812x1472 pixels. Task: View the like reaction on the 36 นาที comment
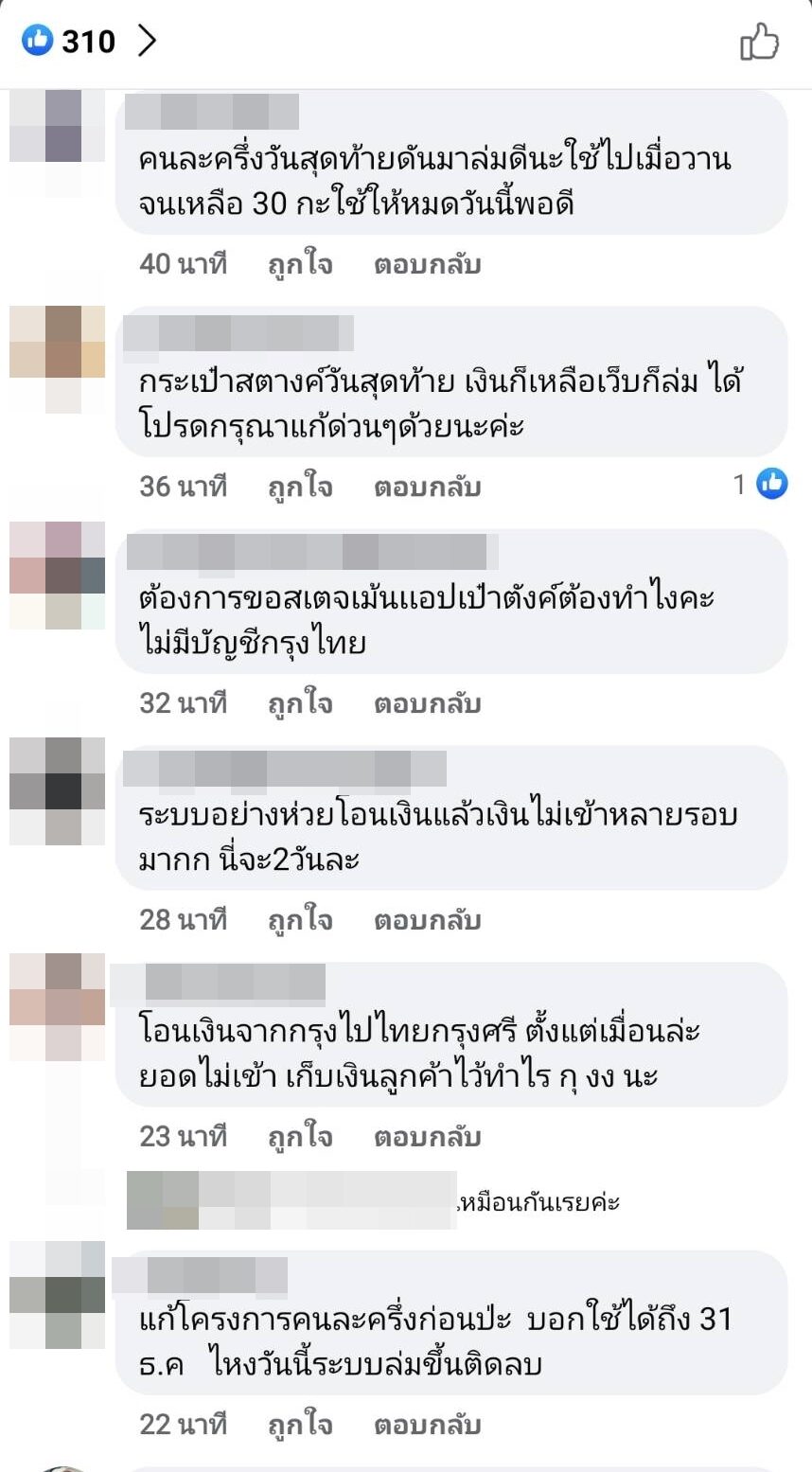pos(762,485)
